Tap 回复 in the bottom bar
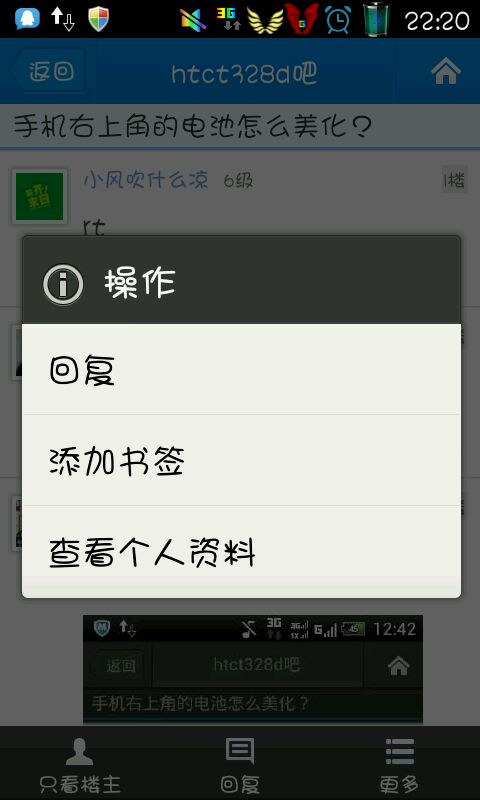 [x=240, y=764]
